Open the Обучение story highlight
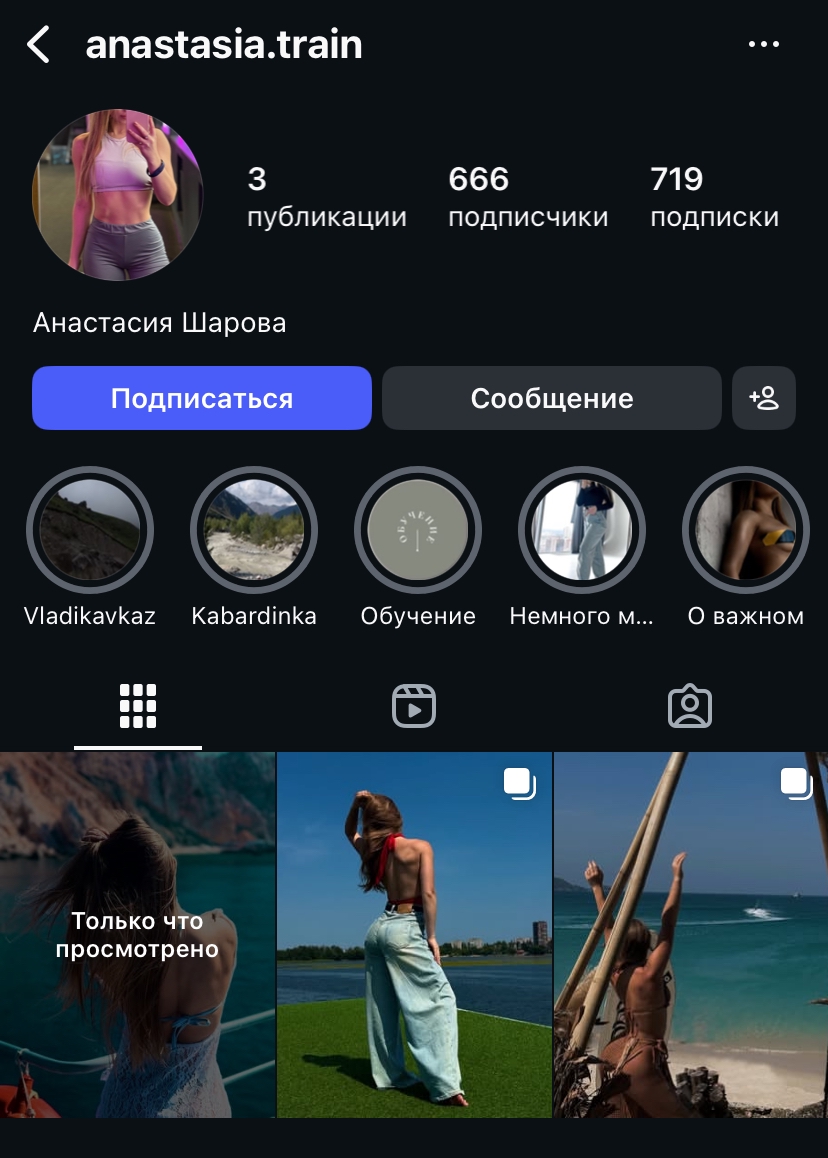 pyautogui.click(x=418, y=531)
